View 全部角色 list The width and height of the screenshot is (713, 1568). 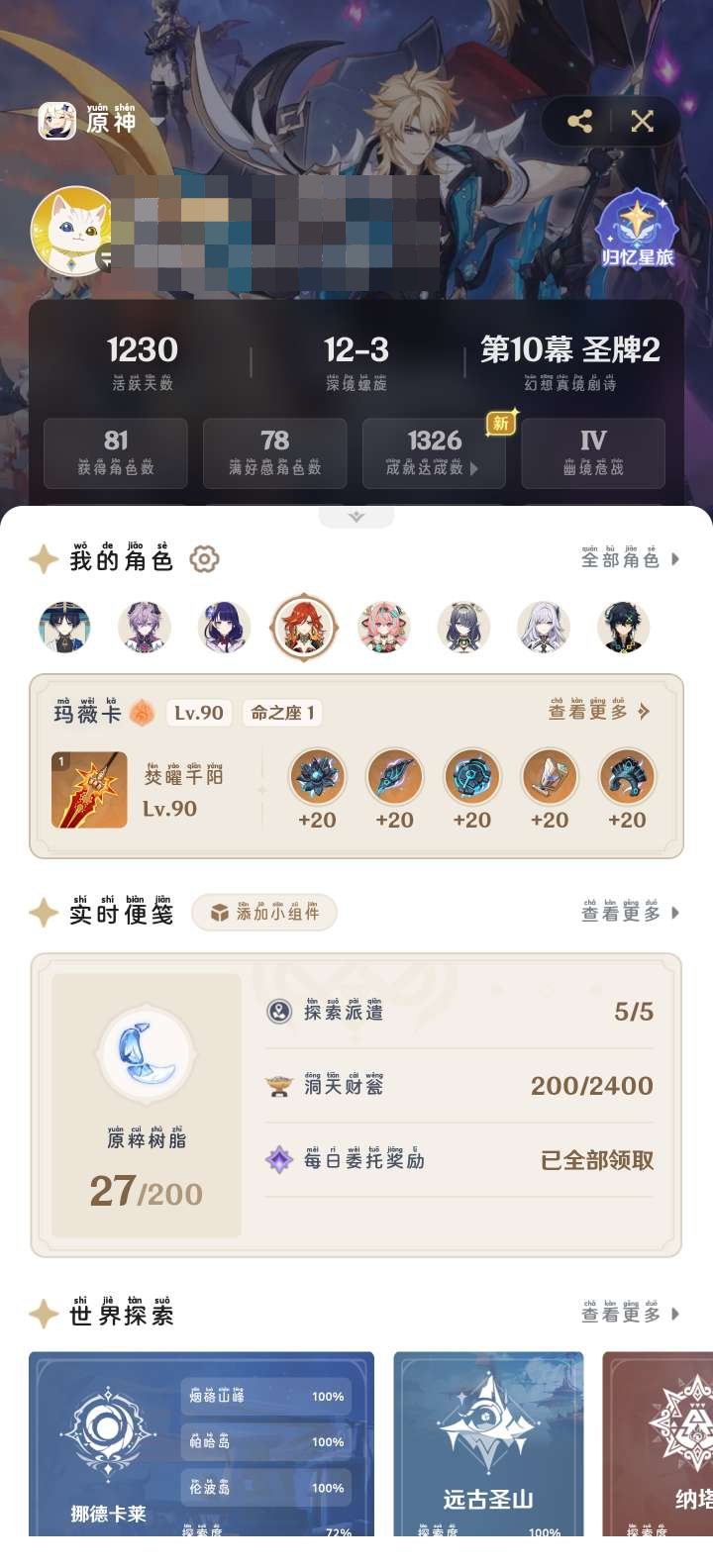click(630, 559)
